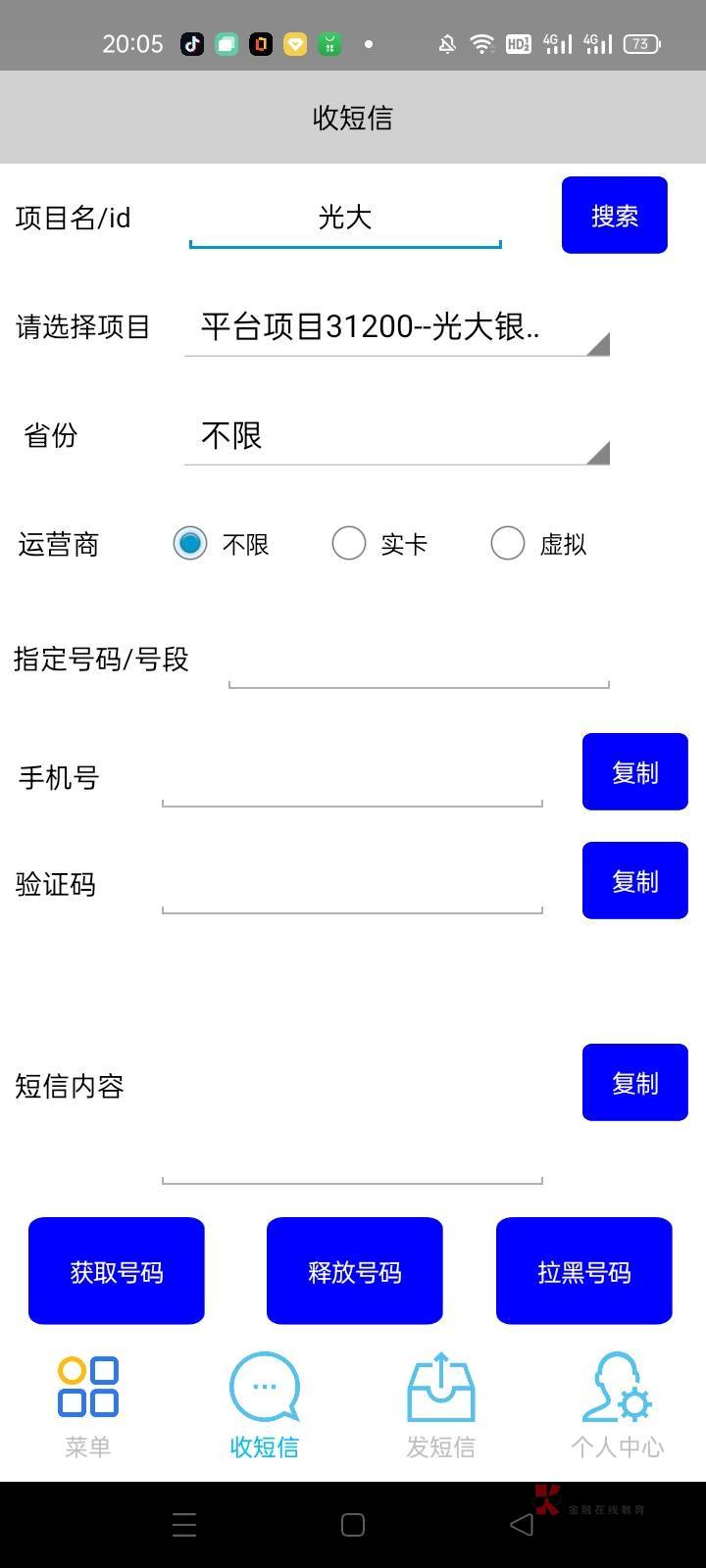The height and width of the screenshot is (1568, 706).
Task: Switch to the 发短信 tab
Action: tap(441, 1406)
